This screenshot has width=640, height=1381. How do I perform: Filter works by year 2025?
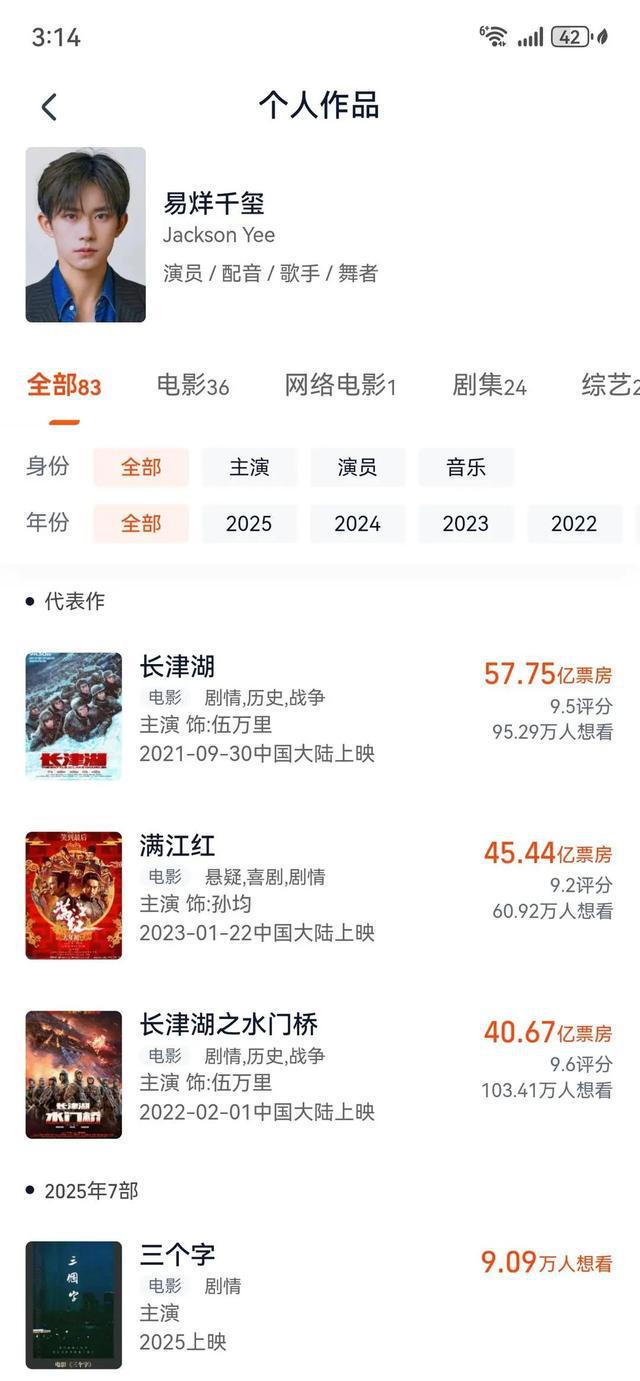249,523
